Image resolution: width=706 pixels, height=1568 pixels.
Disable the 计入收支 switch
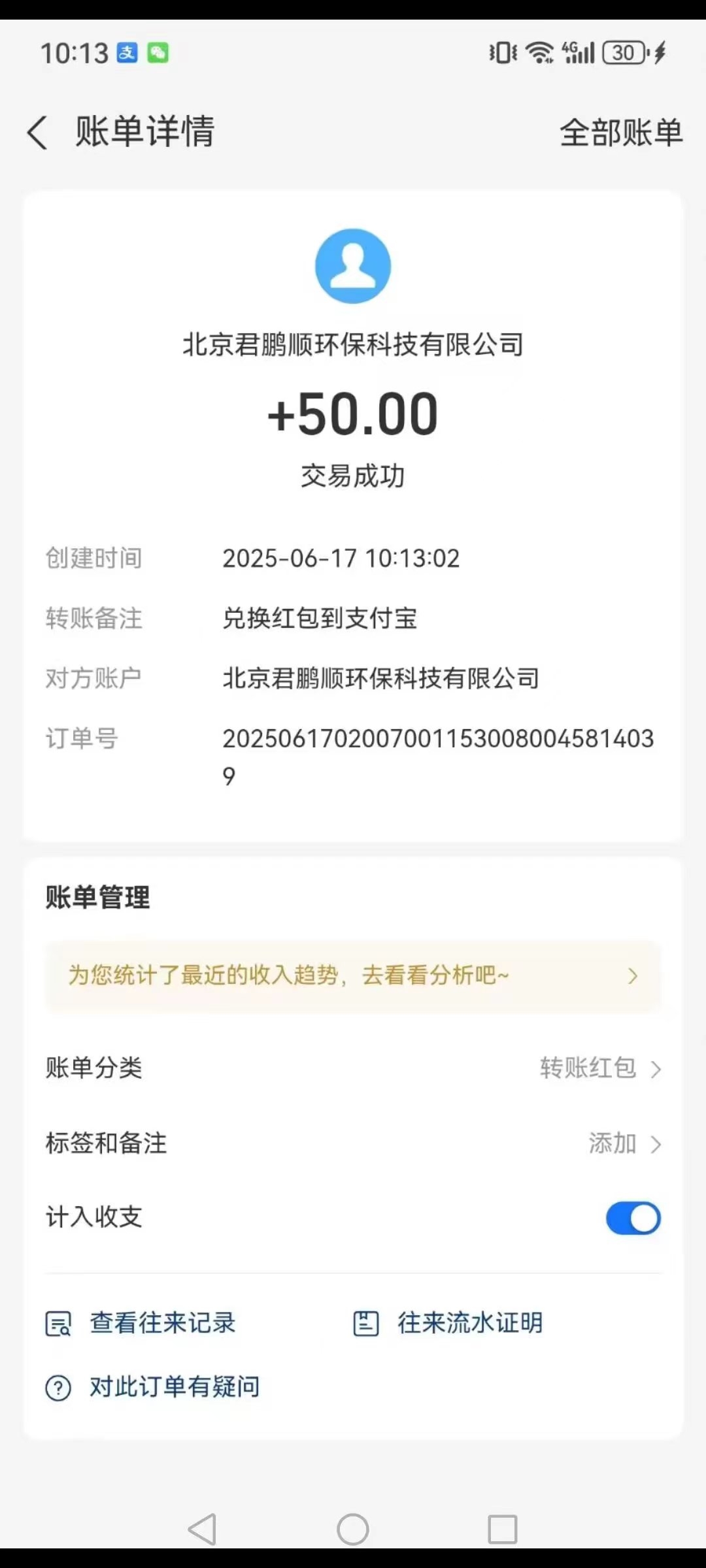click(x=632, y=1217)
